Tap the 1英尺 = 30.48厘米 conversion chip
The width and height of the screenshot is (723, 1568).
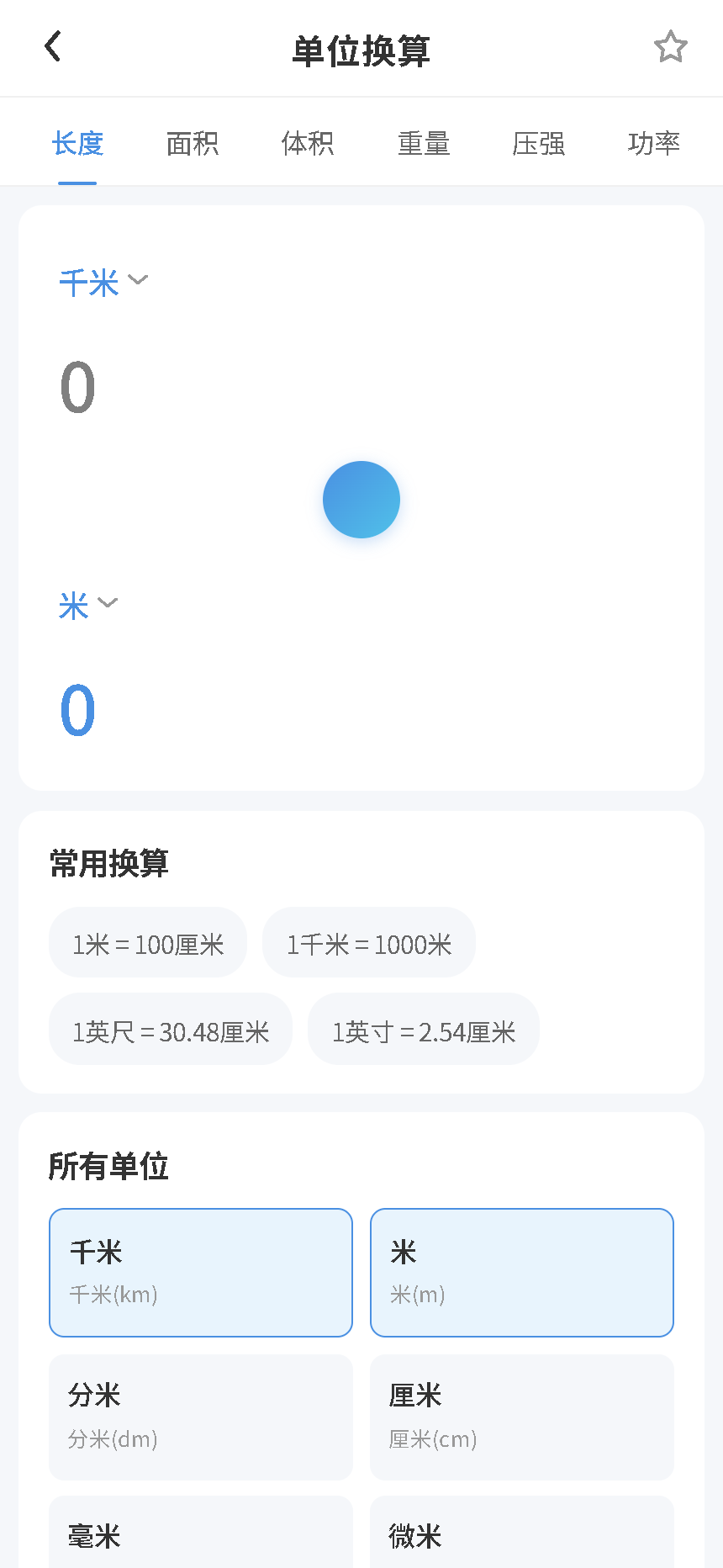171,1029
